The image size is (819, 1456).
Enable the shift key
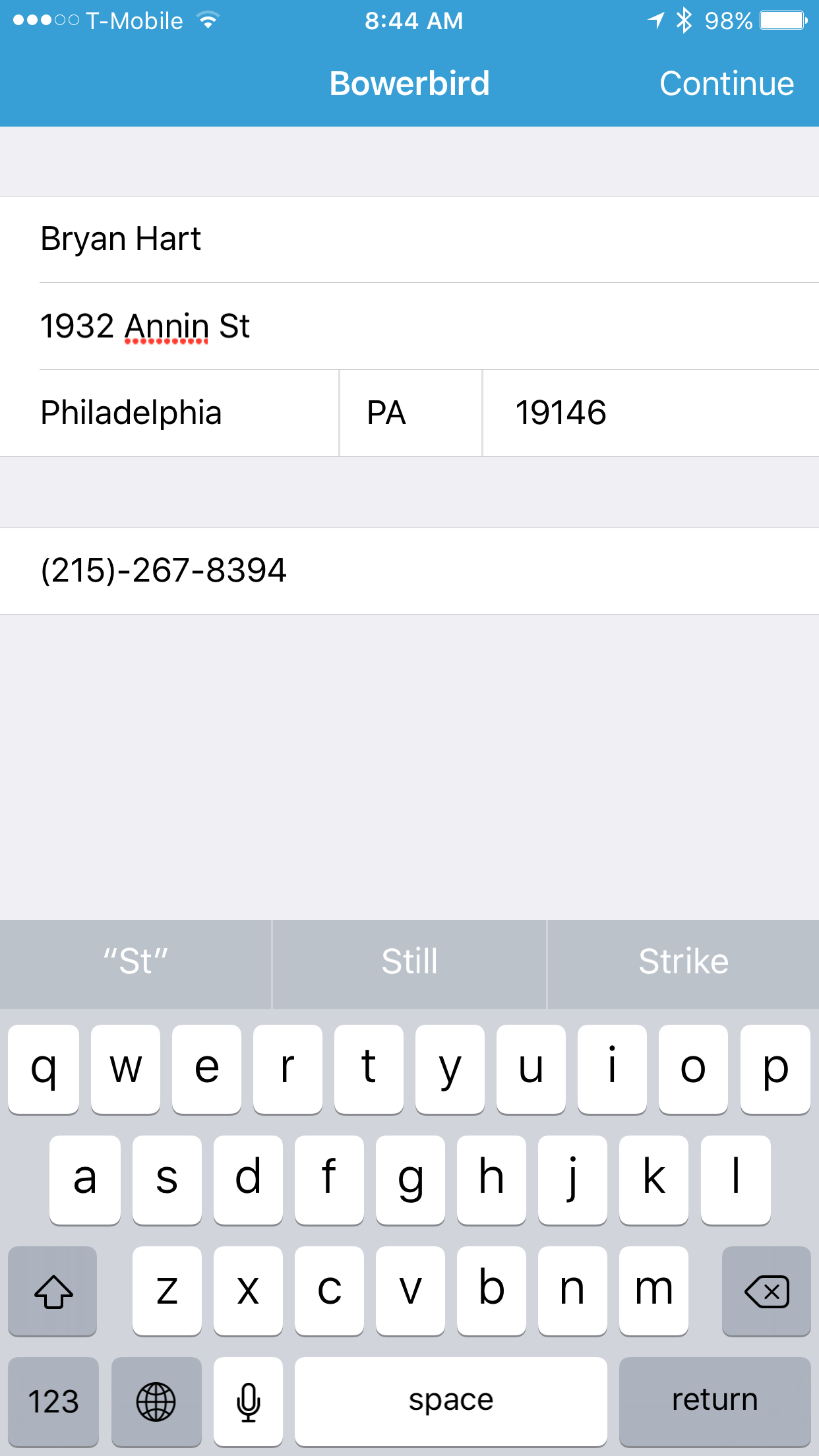pyautogui.click(x=53, y=1290)
